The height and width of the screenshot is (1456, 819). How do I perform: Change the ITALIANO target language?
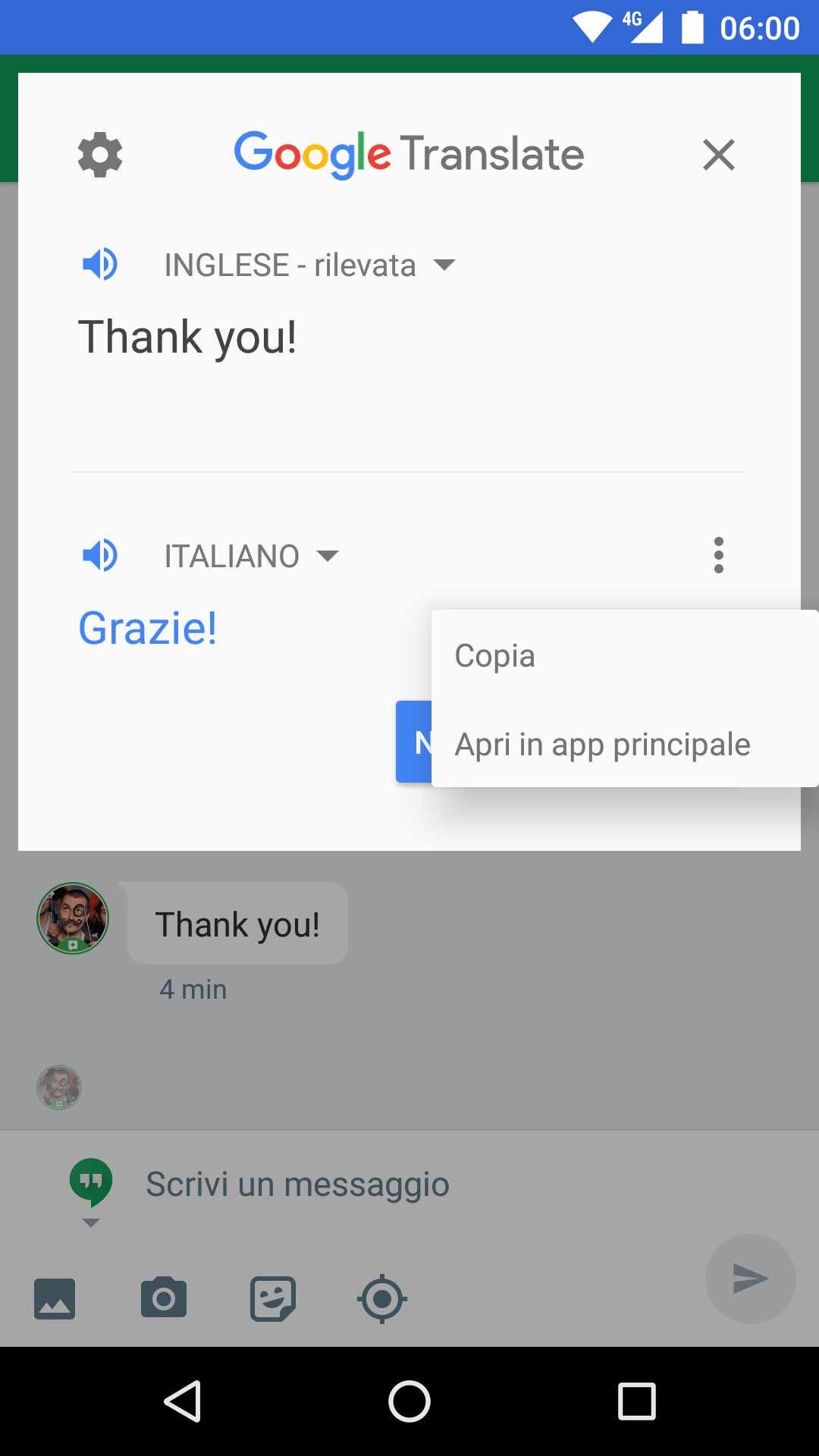(251, 556)
